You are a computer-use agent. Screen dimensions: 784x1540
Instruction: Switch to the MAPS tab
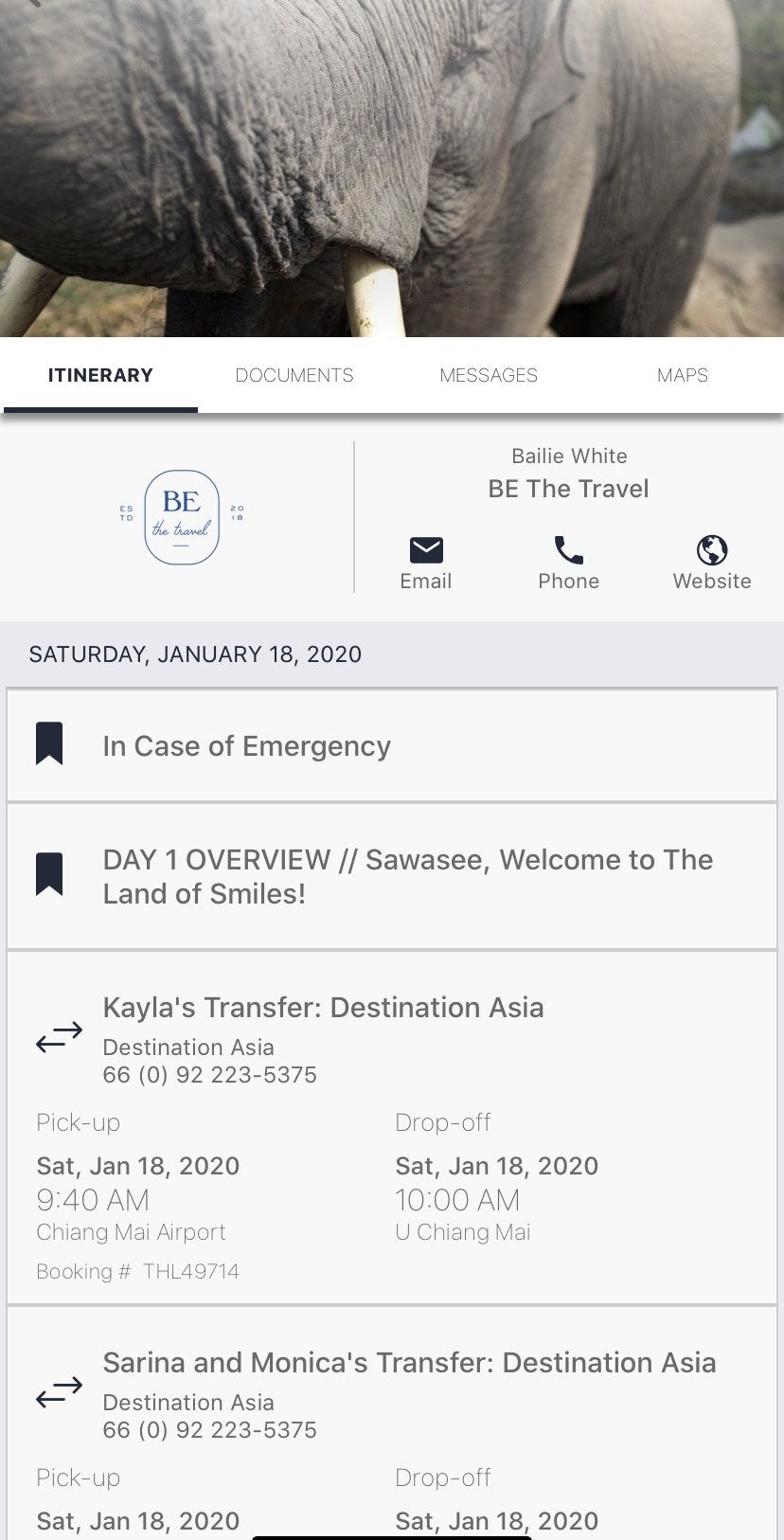683,375
